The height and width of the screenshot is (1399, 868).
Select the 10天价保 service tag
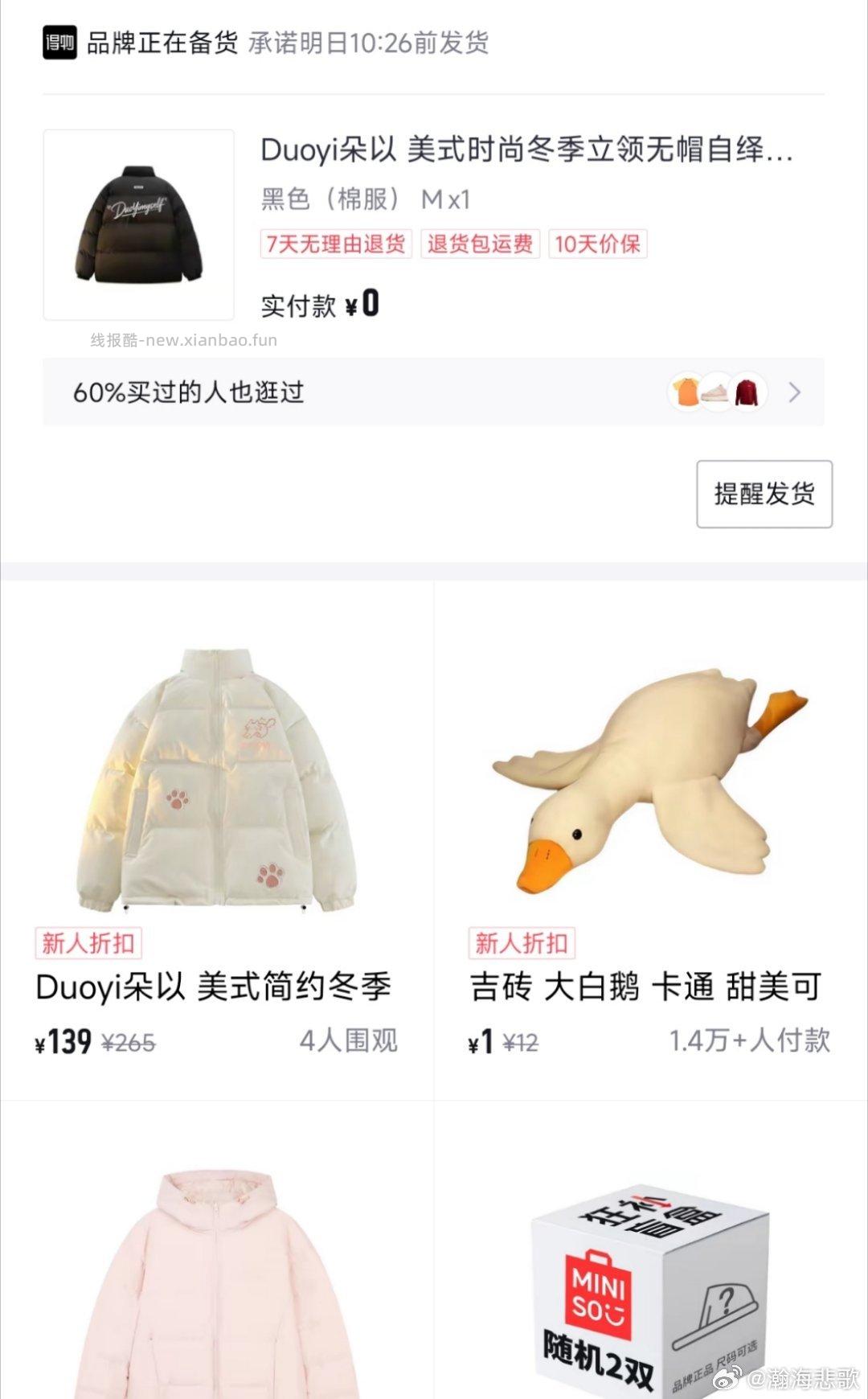(598, 244)
